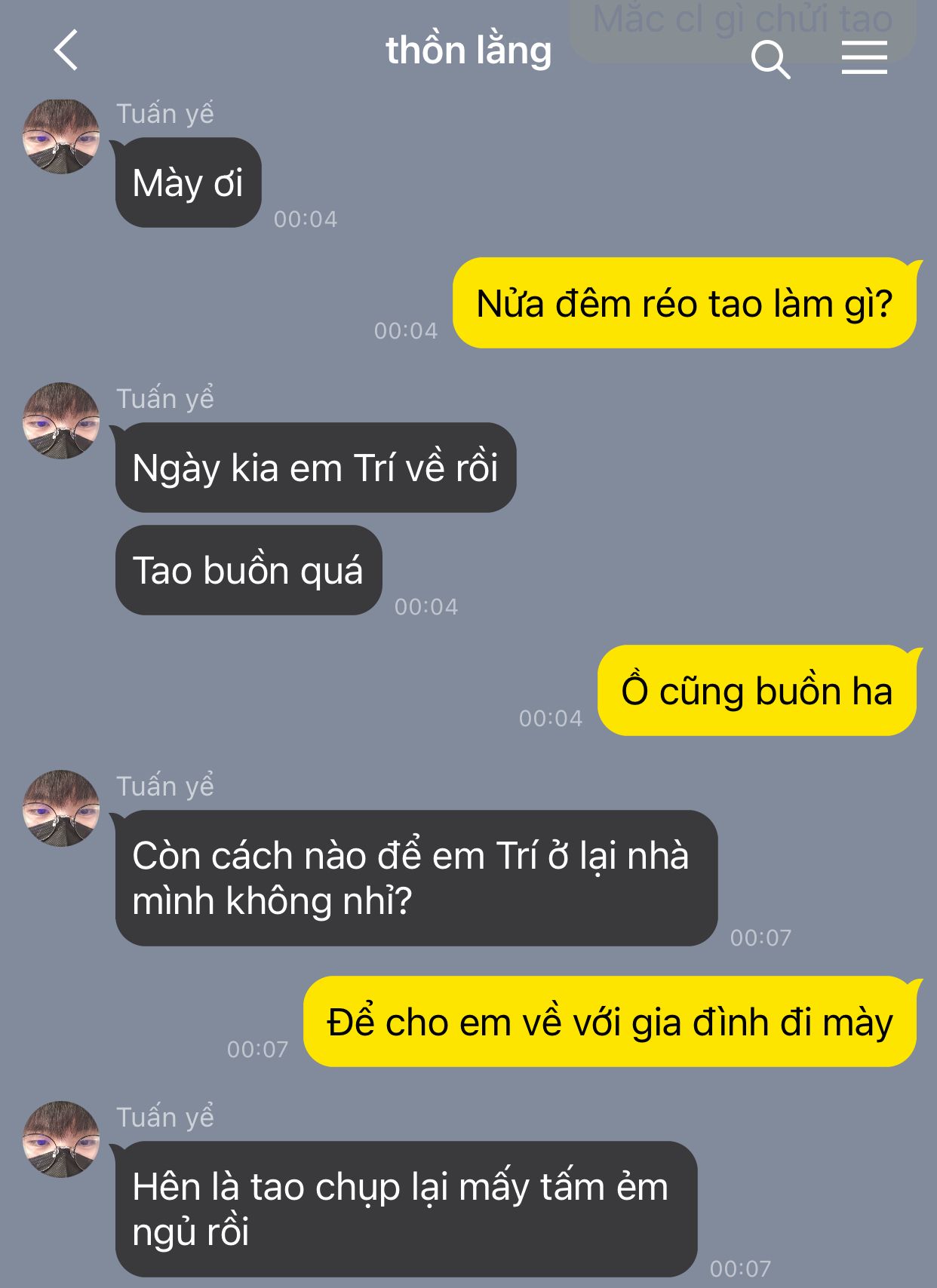Tap Tuấn yể's avatar beside 'Ngày kia em Trí về rồi'
Image resolution: width=937 pixels, height=1288 pixels.
click(61, 421)
